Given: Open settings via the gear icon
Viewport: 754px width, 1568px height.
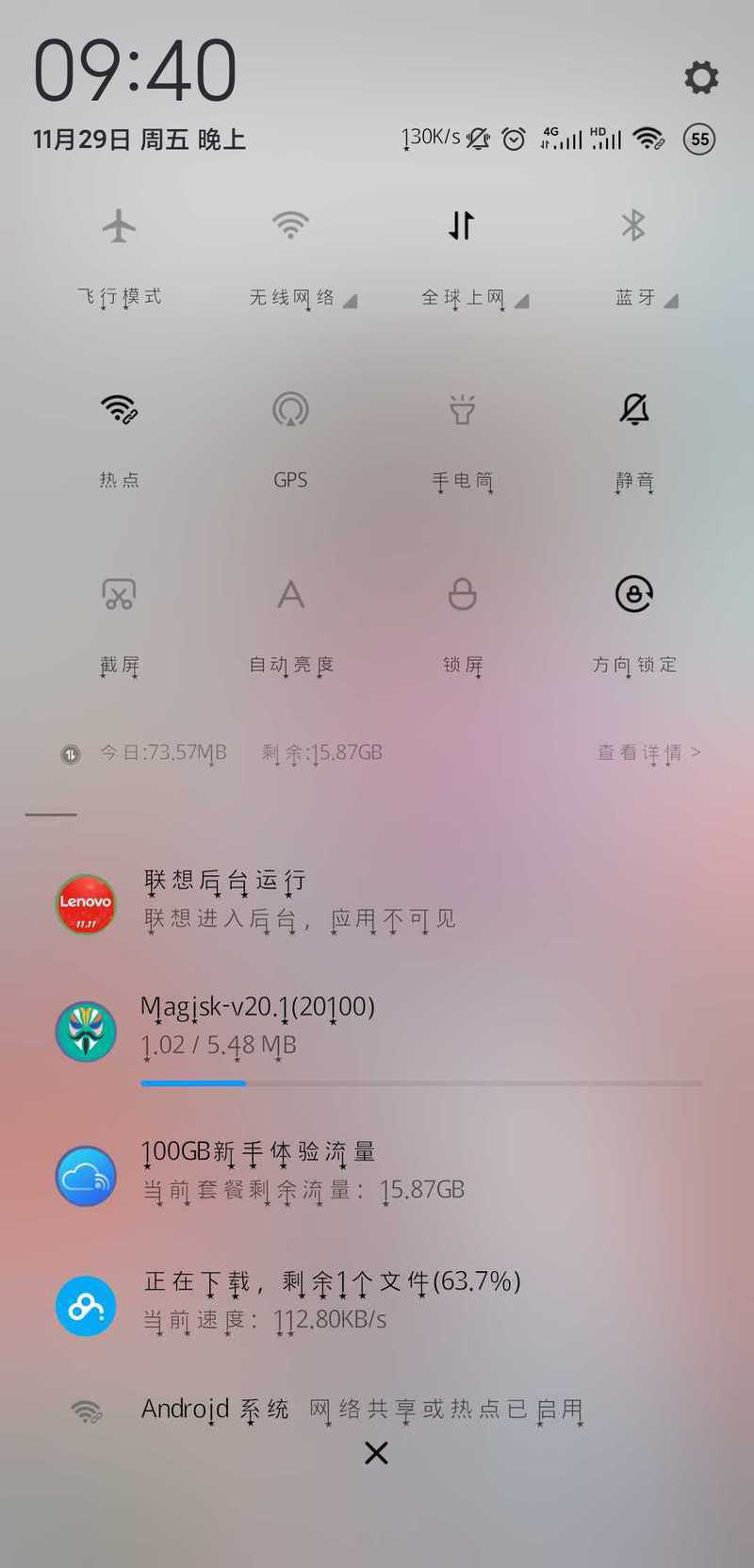Looking at the screenshot, I should [700, 77].
